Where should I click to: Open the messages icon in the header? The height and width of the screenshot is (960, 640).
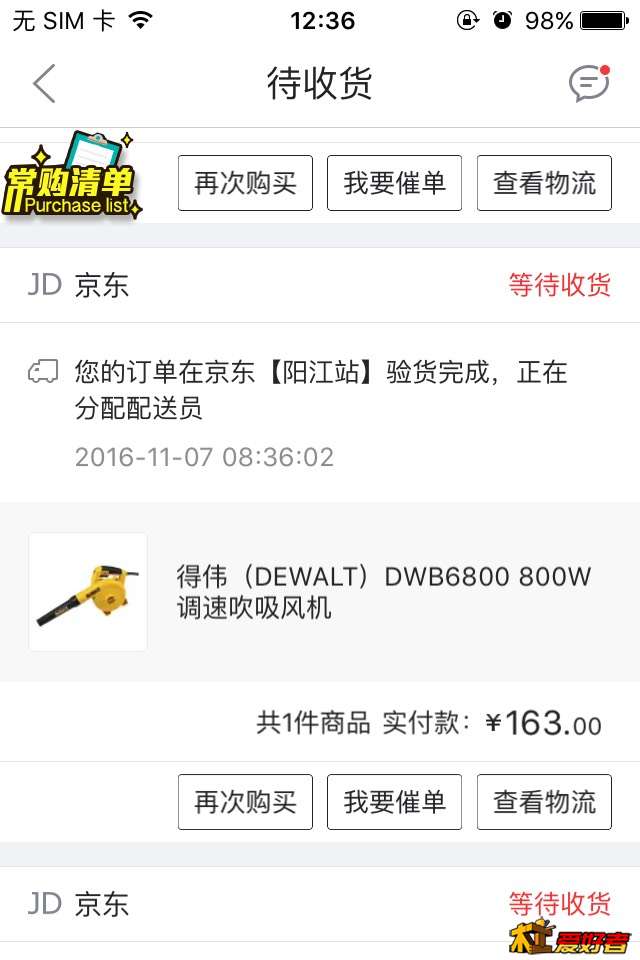[x=589, y=83]
